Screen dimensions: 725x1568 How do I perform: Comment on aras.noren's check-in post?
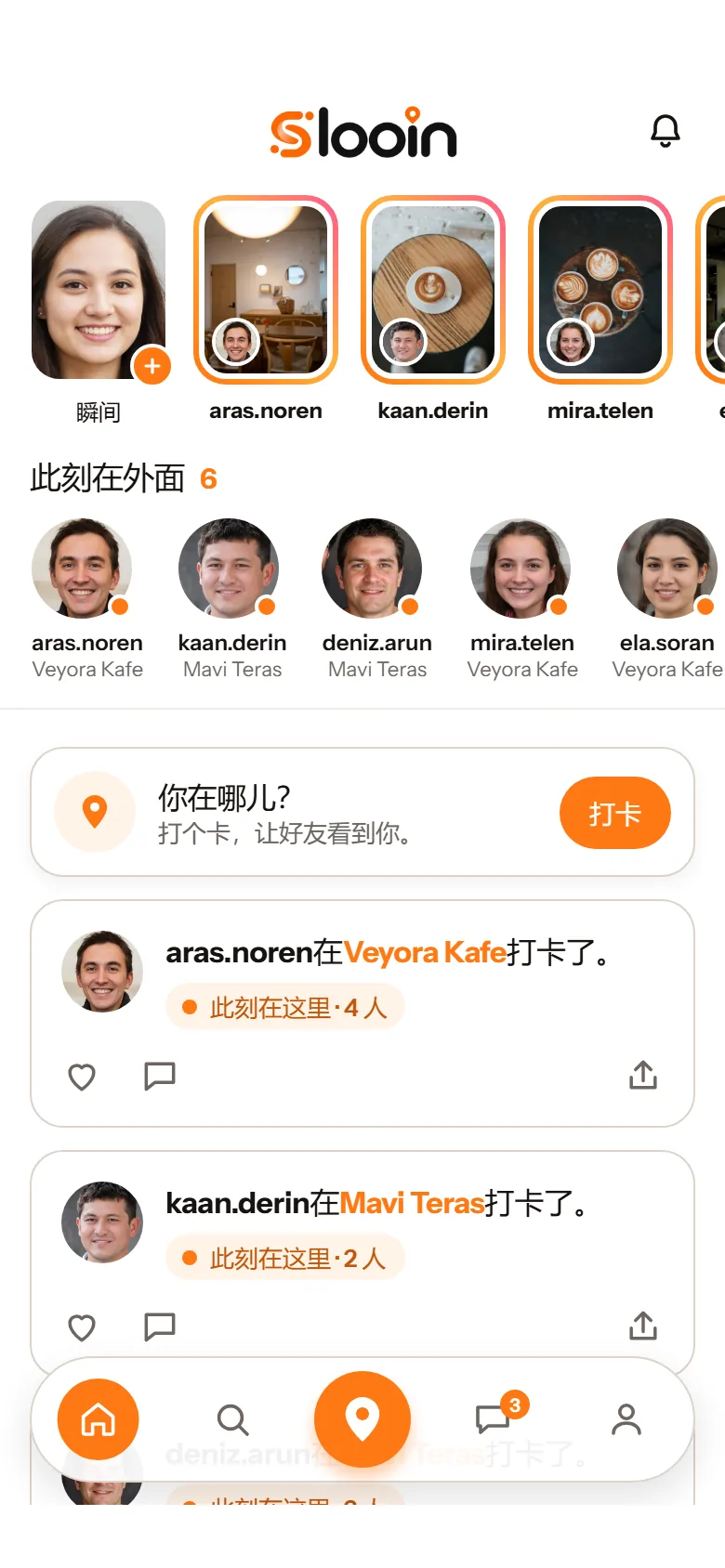click(x=160, y=1076)
